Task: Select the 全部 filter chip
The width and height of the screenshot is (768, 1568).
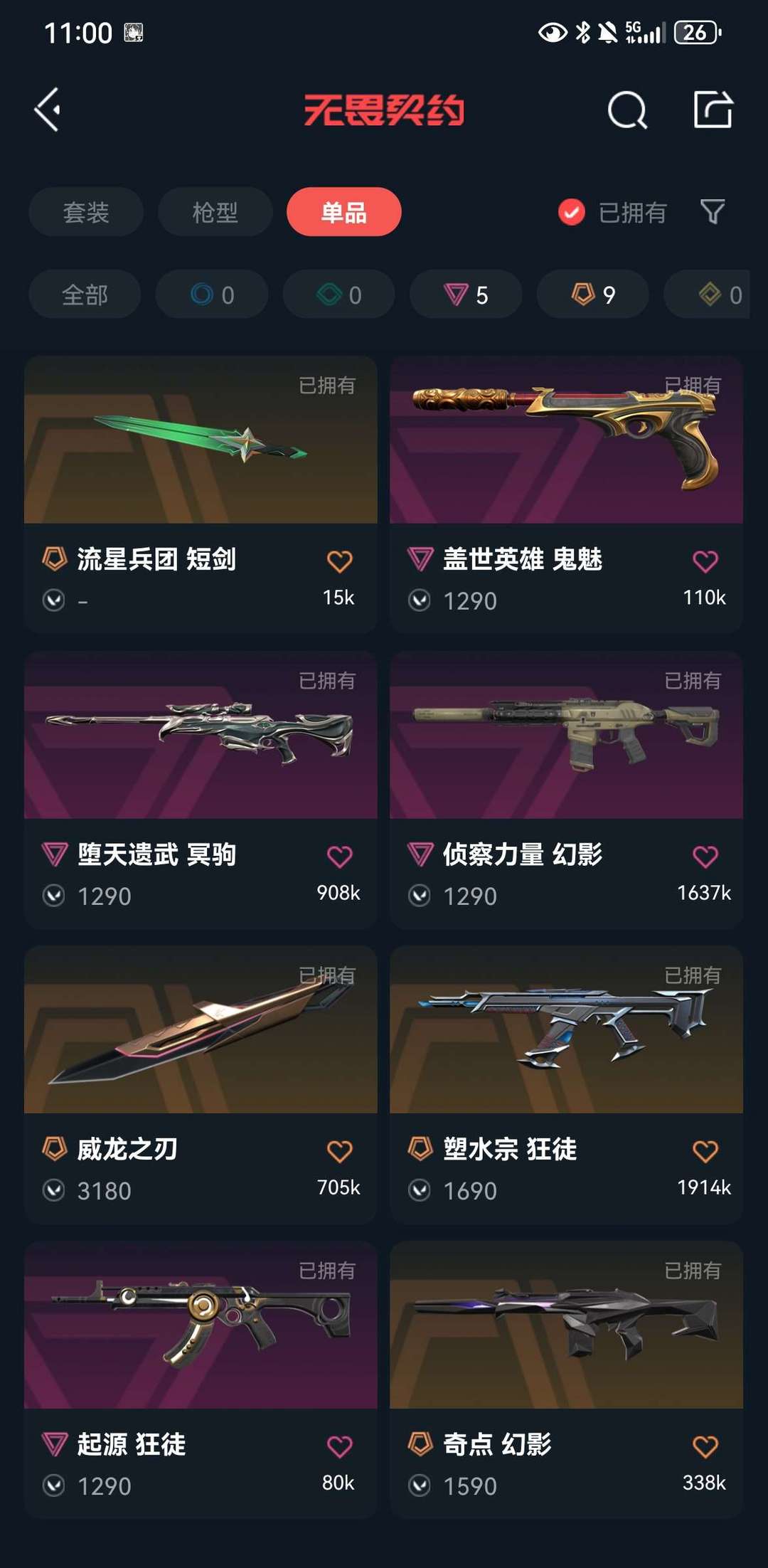Action: (x=85, y=295)
